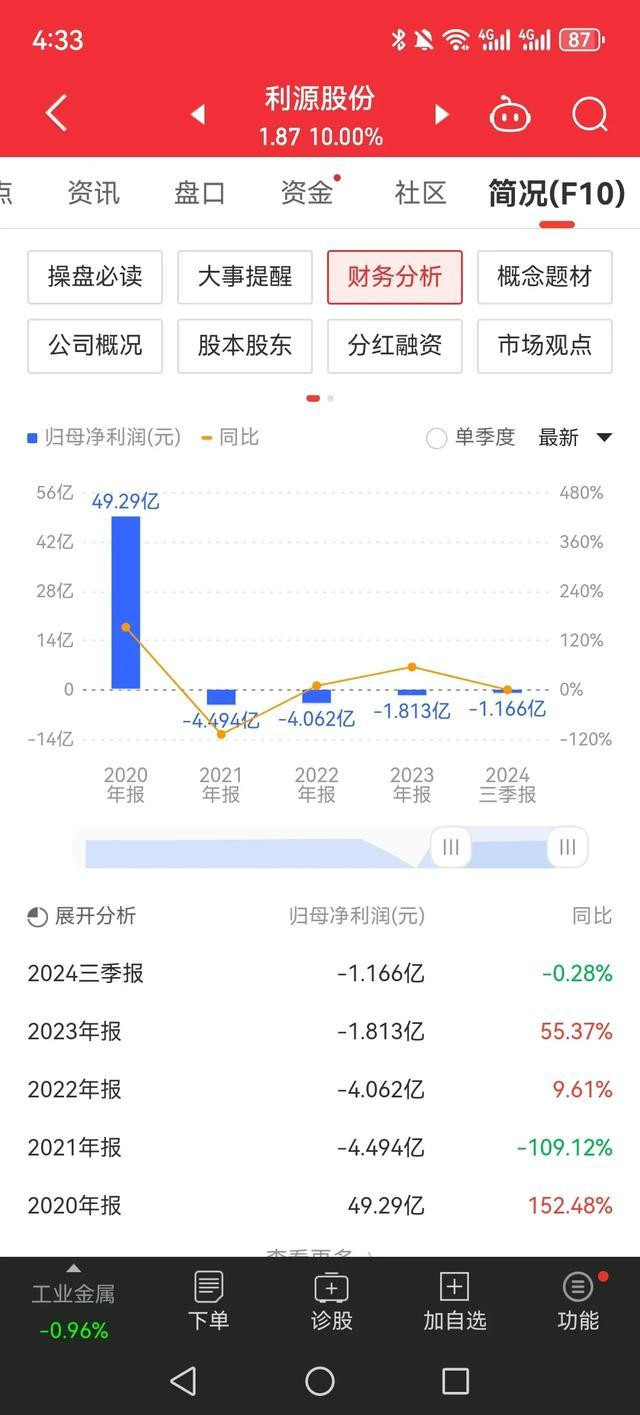Open the 公司概况 section
The height and width of the screenshot is (1415, 640).
pyautogui.click(x=95, y=346)
